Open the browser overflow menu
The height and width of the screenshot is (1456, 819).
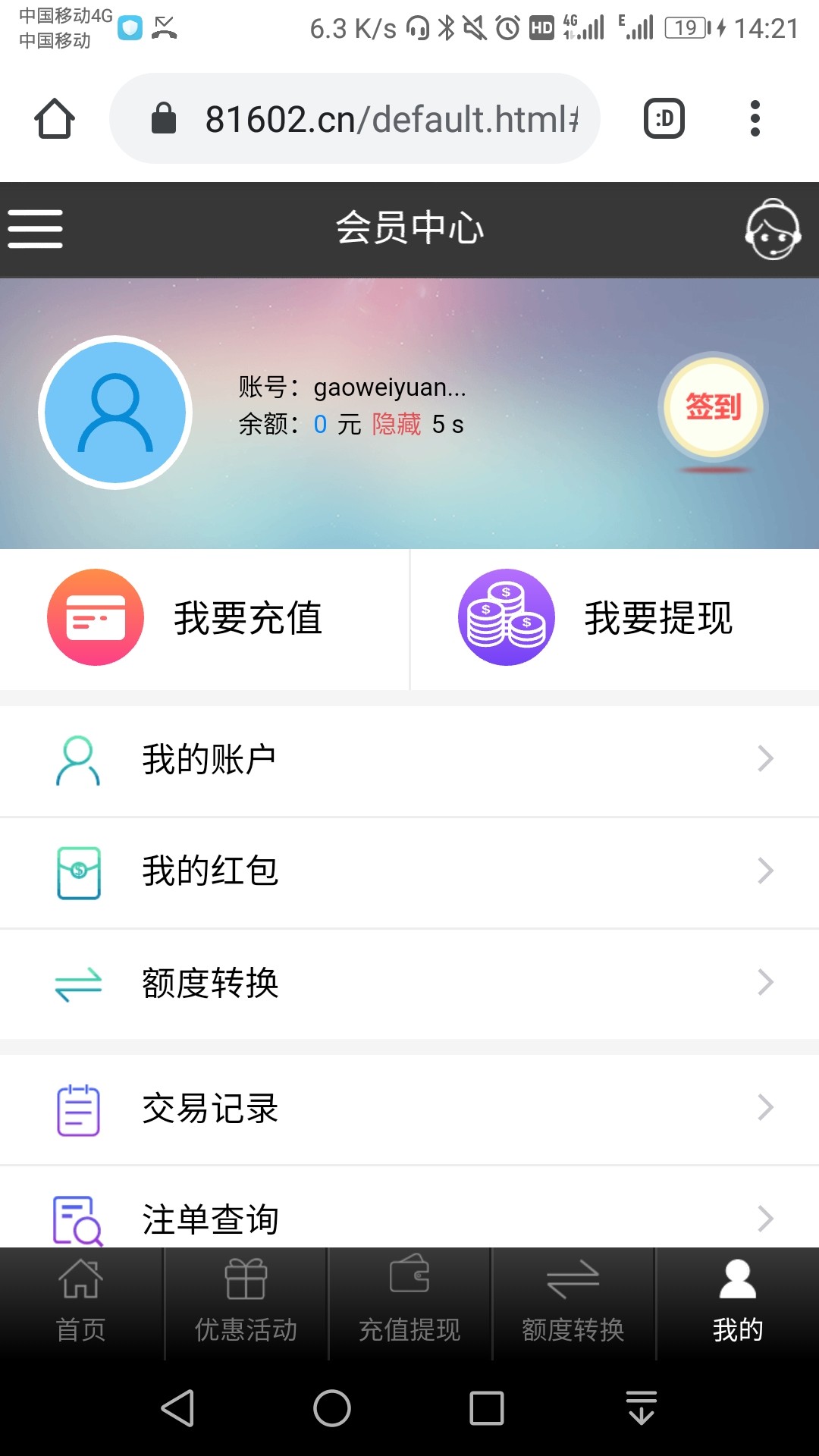(755, 119)
